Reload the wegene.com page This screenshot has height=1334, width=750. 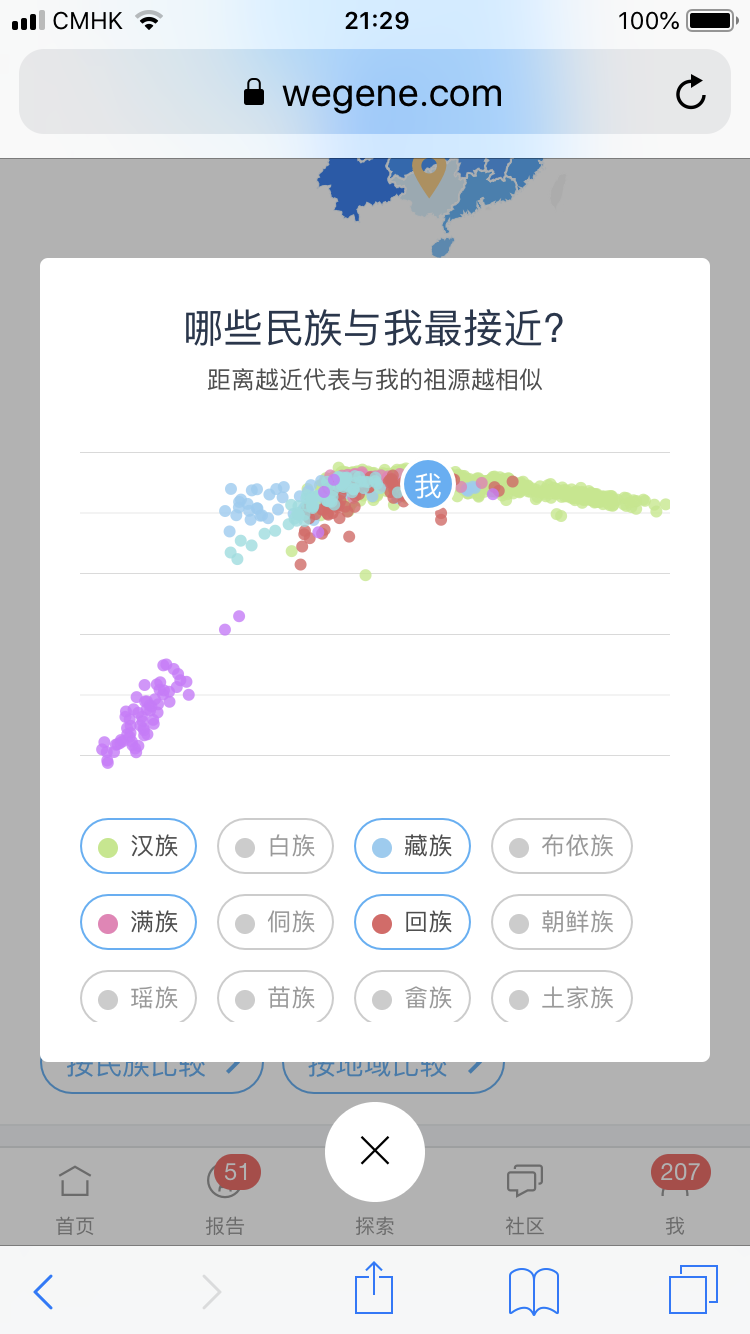pos(690,93)
